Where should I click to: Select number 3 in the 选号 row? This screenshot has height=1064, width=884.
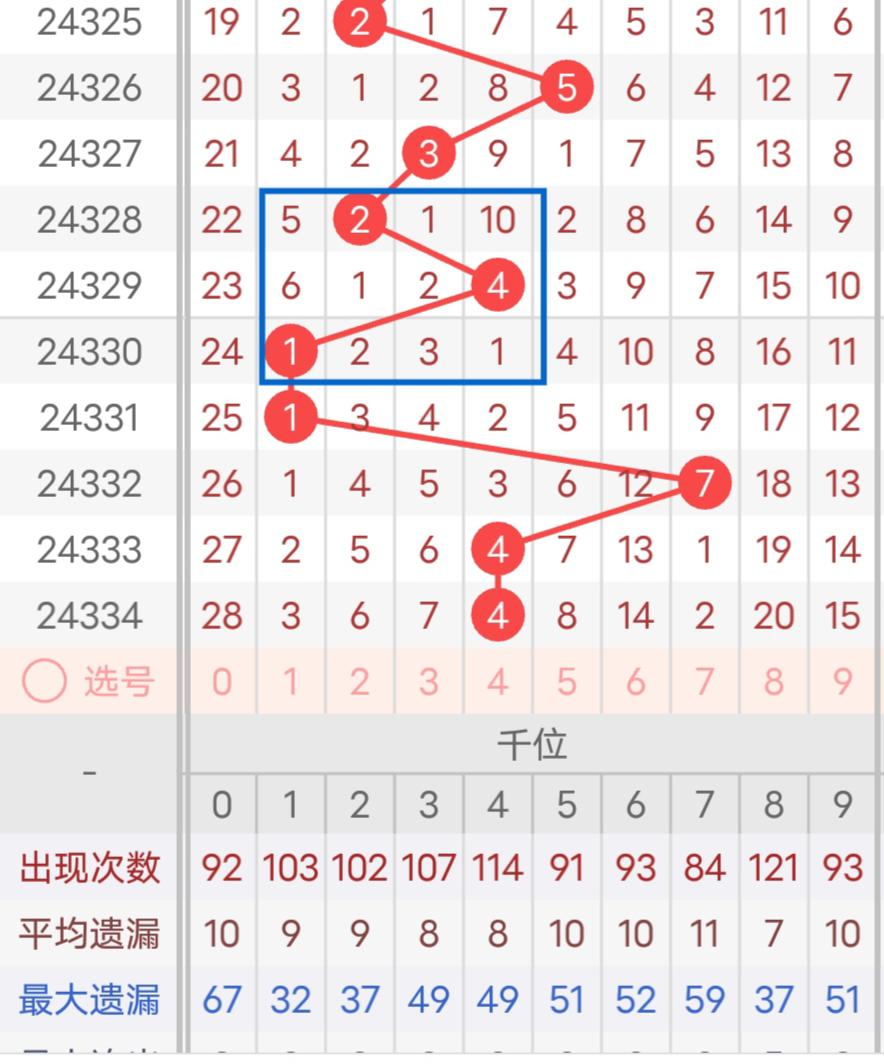pyautogui.click(x=429, y=682)
